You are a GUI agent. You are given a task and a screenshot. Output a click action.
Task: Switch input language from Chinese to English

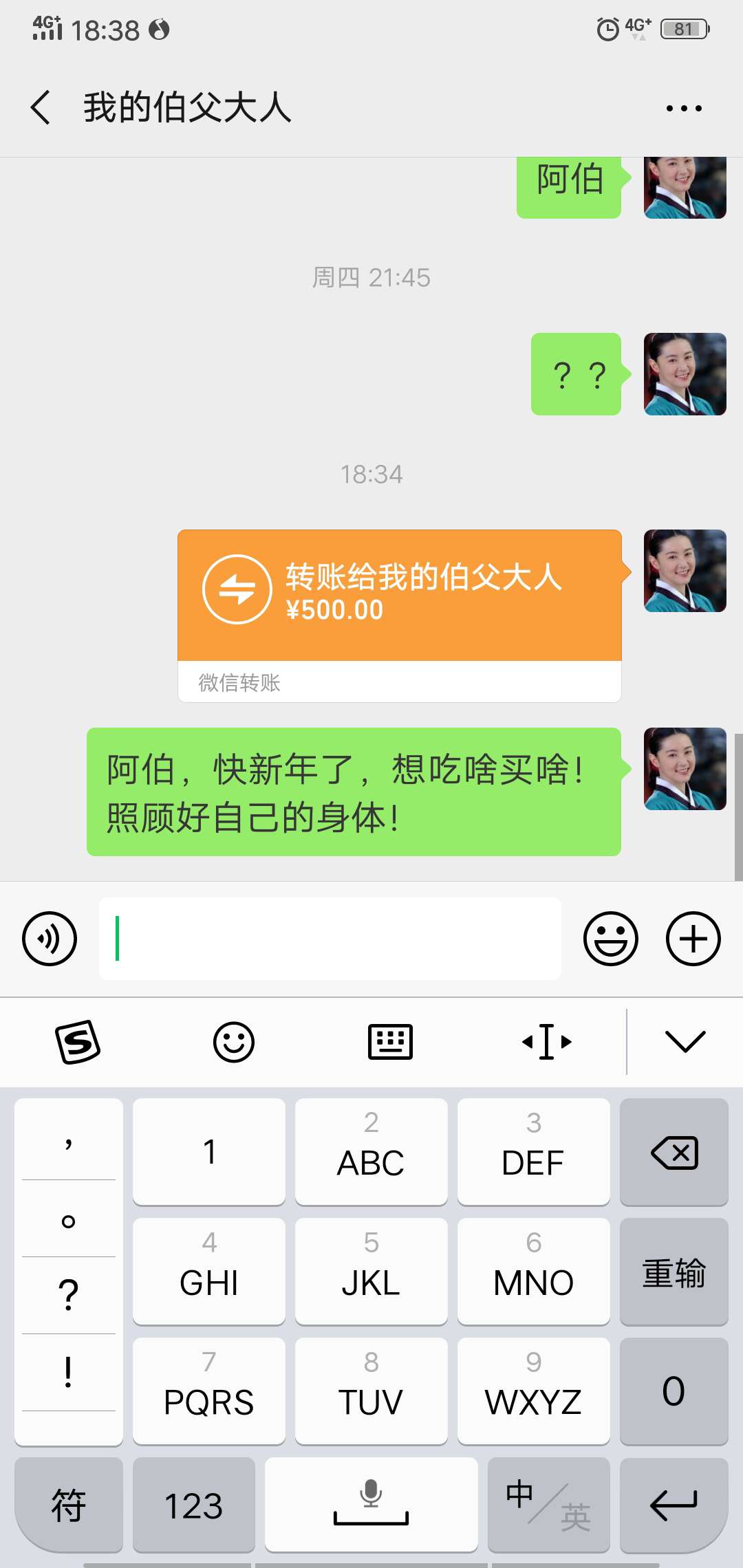point(548,1506)
